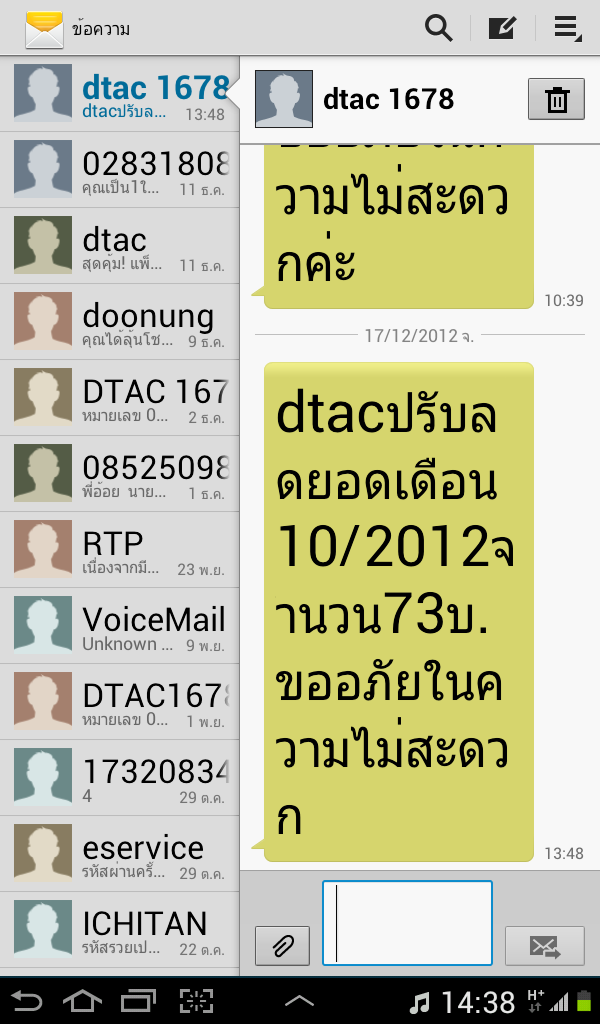Screen dimensions: 600x1024
Task: Take a screenshot with the capture button
Action: pyautogui.click(x=197, y=1000)
